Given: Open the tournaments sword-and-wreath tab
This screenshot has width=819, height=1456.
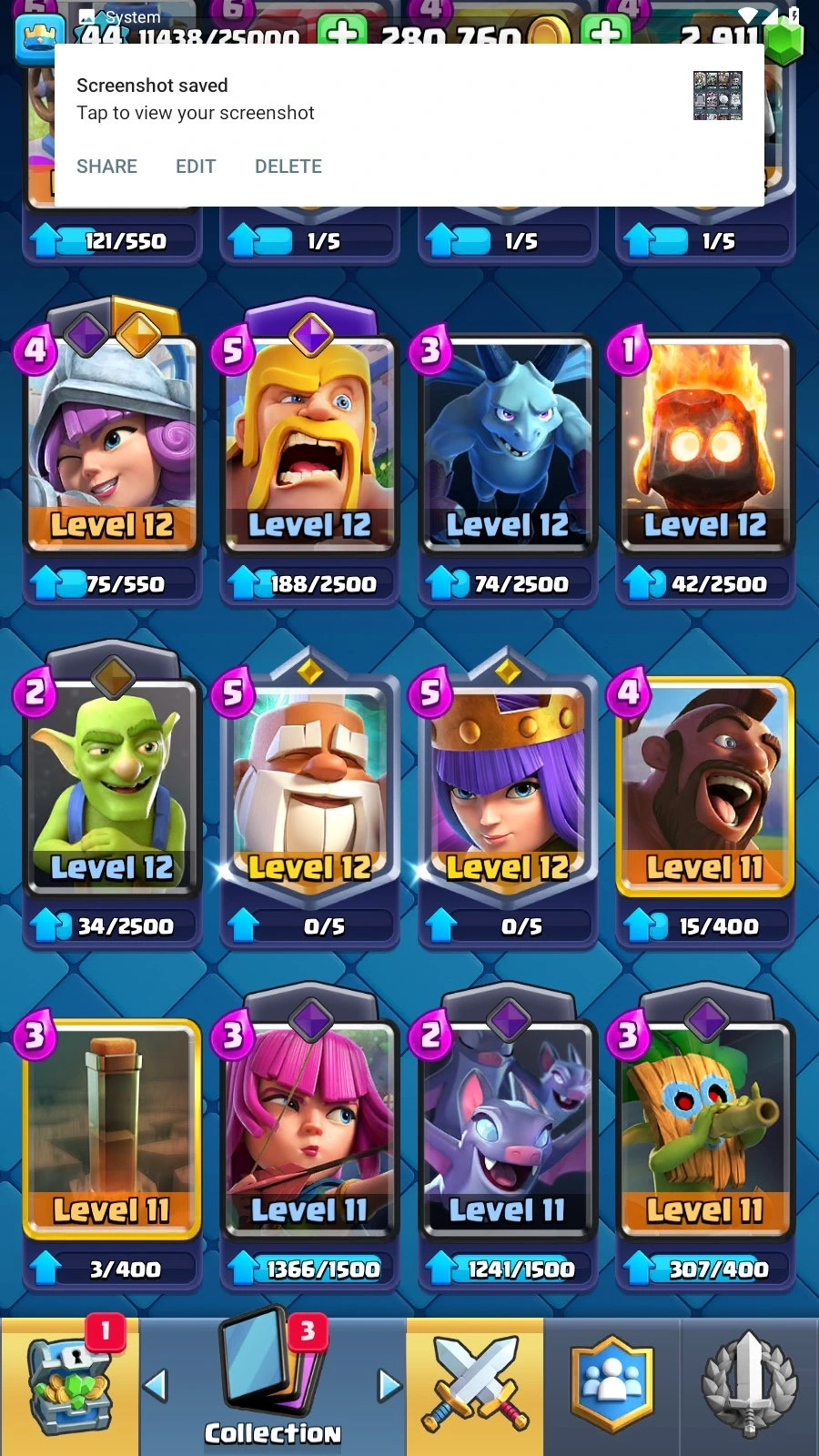Looking at the screenshot, I should 748,1385.
